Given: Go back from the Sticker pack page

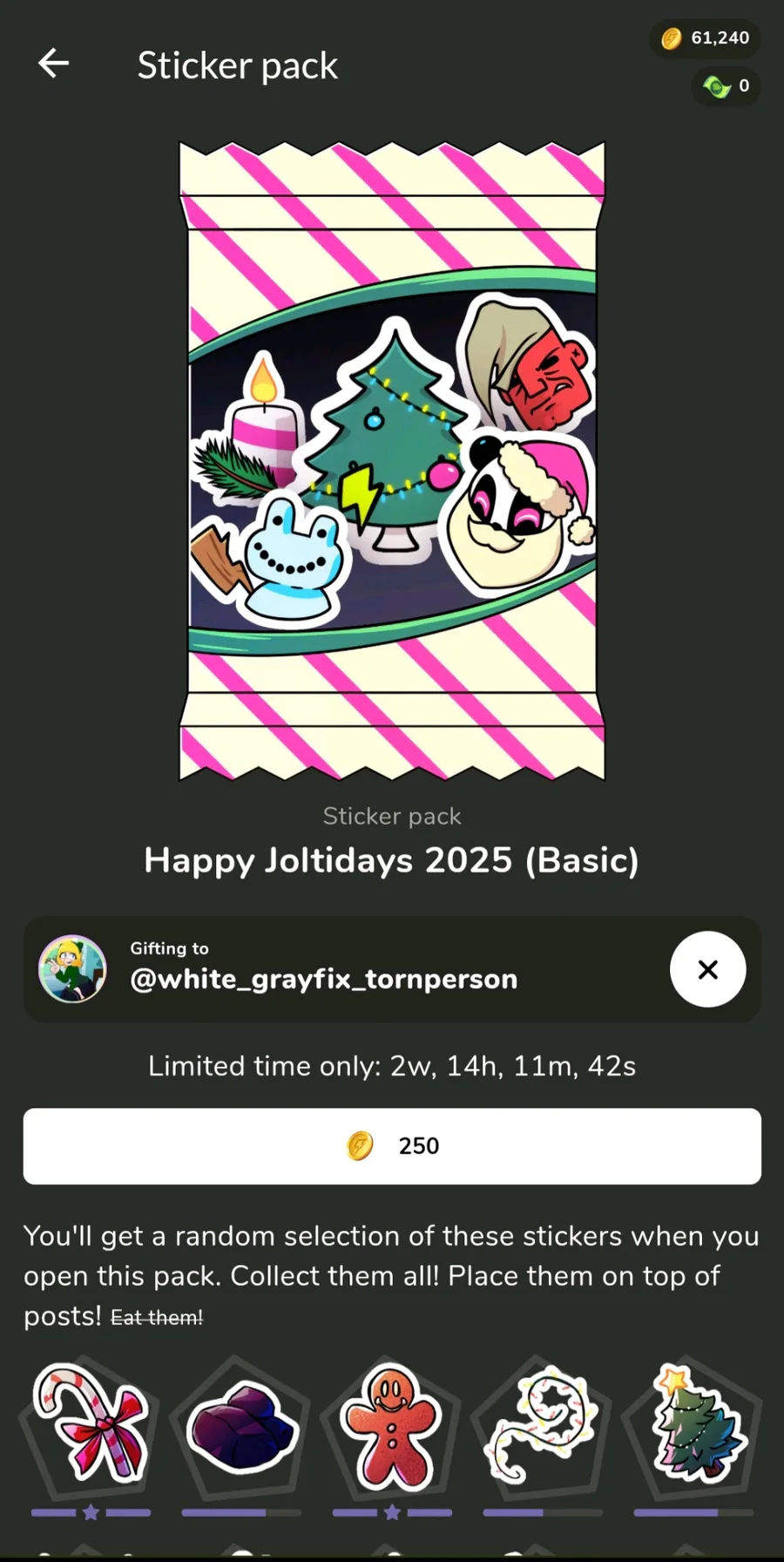Looking at the screenshot, I should tap(53, 64).
